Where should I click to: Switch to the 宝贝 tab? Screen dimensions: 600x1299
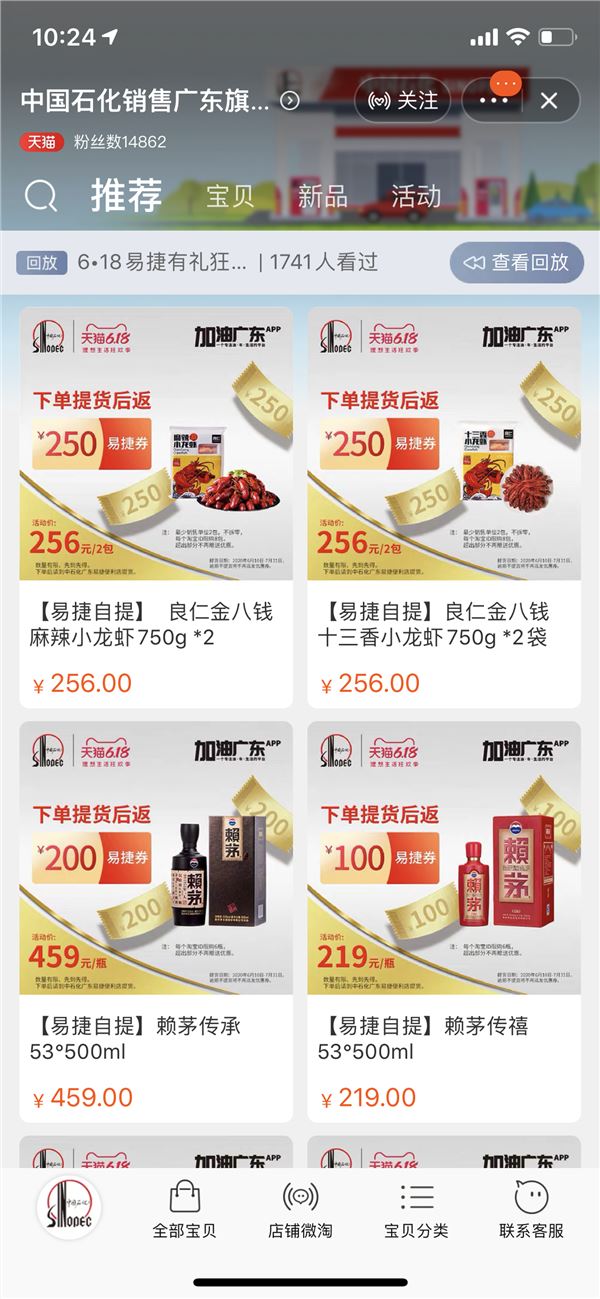tap(230, 196)
